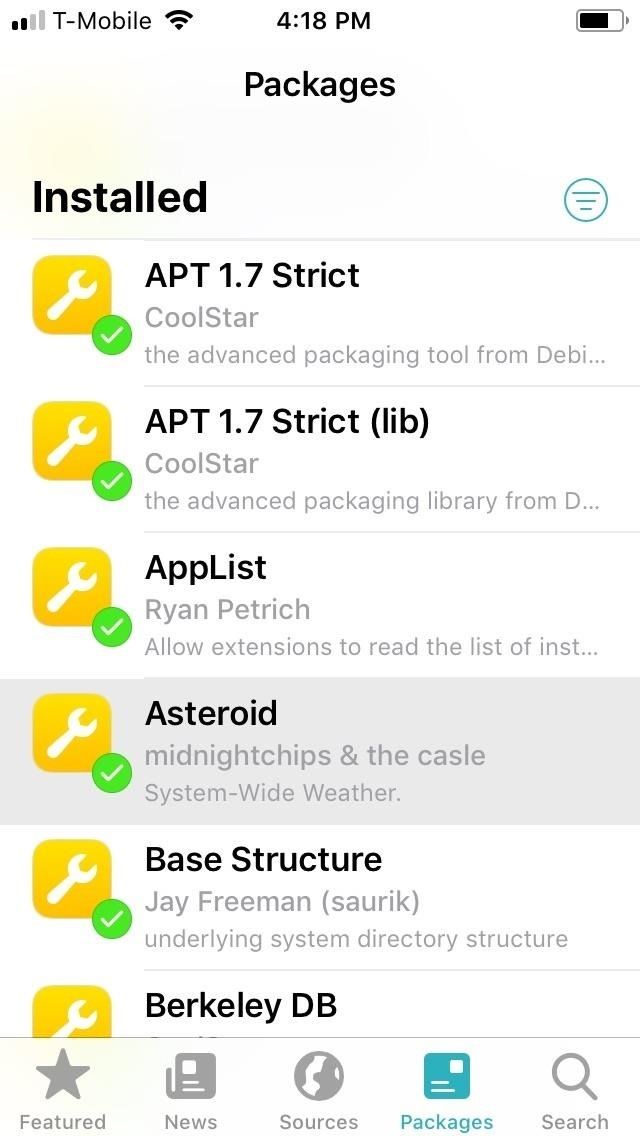640x1136 pixels.
Task: Go to the News tab
Action: coord(191,1092)
